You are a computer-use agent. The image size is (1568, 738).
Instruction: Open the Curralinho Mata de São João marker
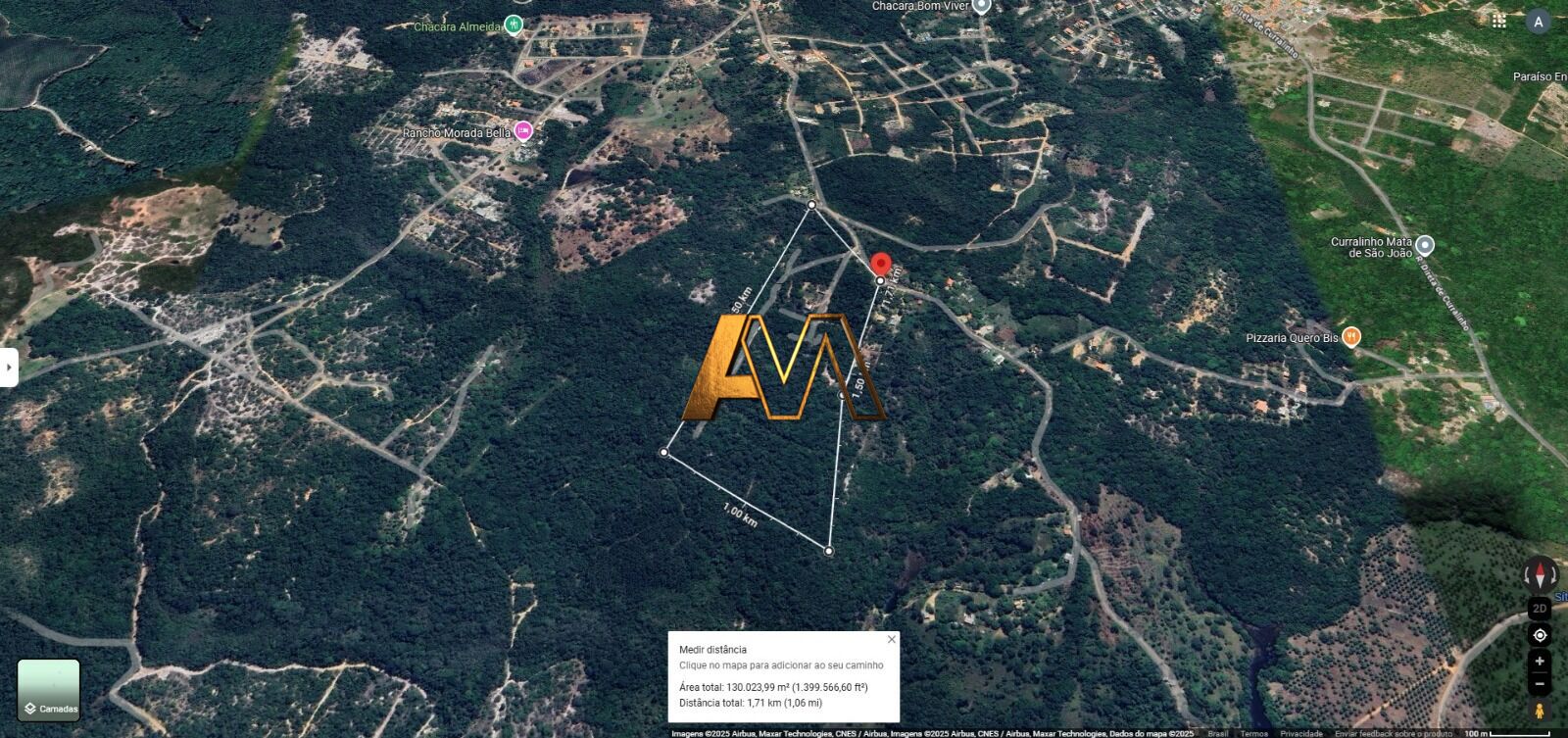point(1425,245)
